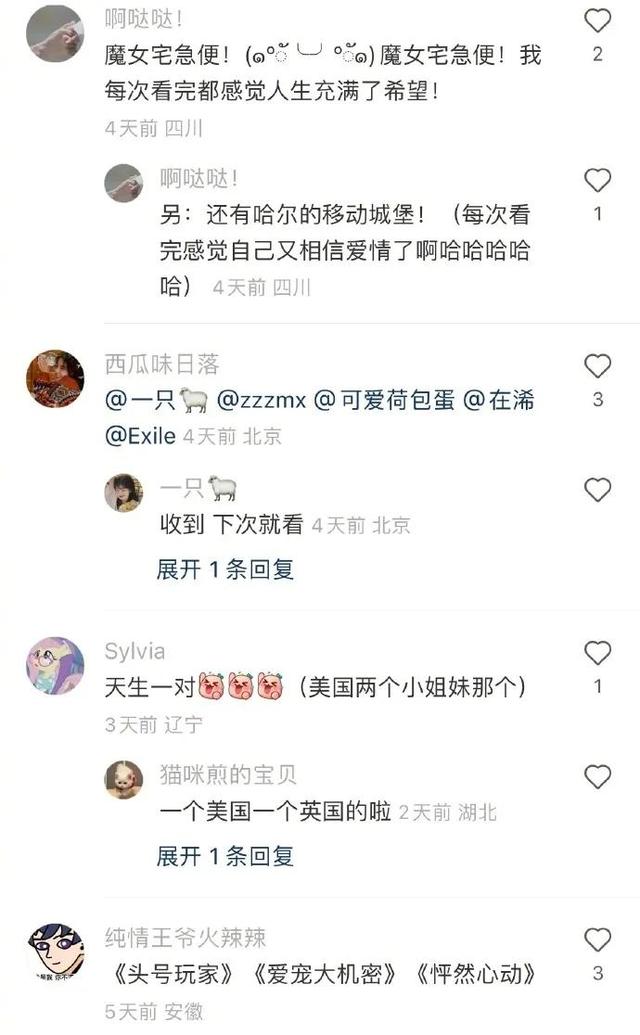Image resolution: width=640 pixels, height=1035 pixels.
Task: Open the @在浠 mention
Action: [x=499, y=400]
